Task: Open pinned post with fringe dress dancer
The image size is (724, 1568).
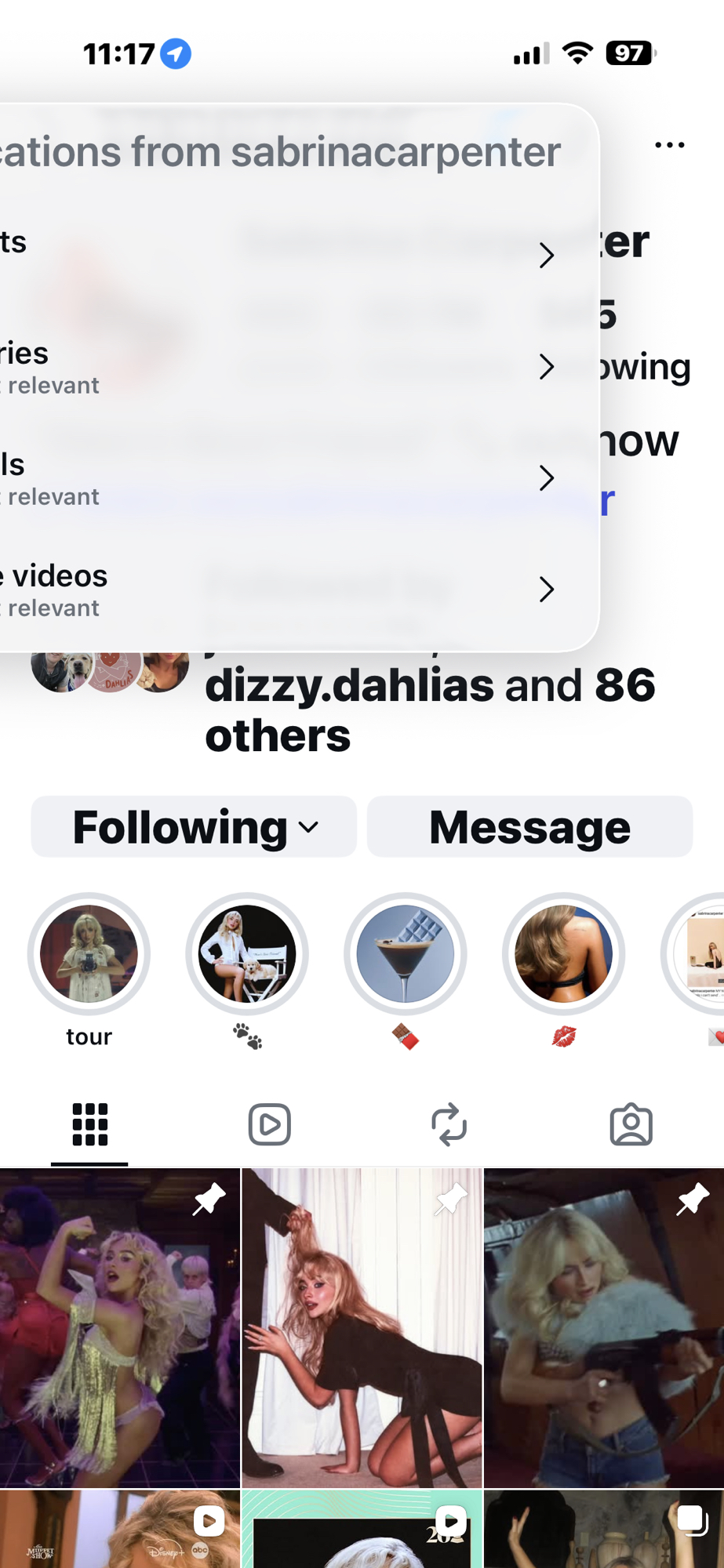Action: (119, 1329)
